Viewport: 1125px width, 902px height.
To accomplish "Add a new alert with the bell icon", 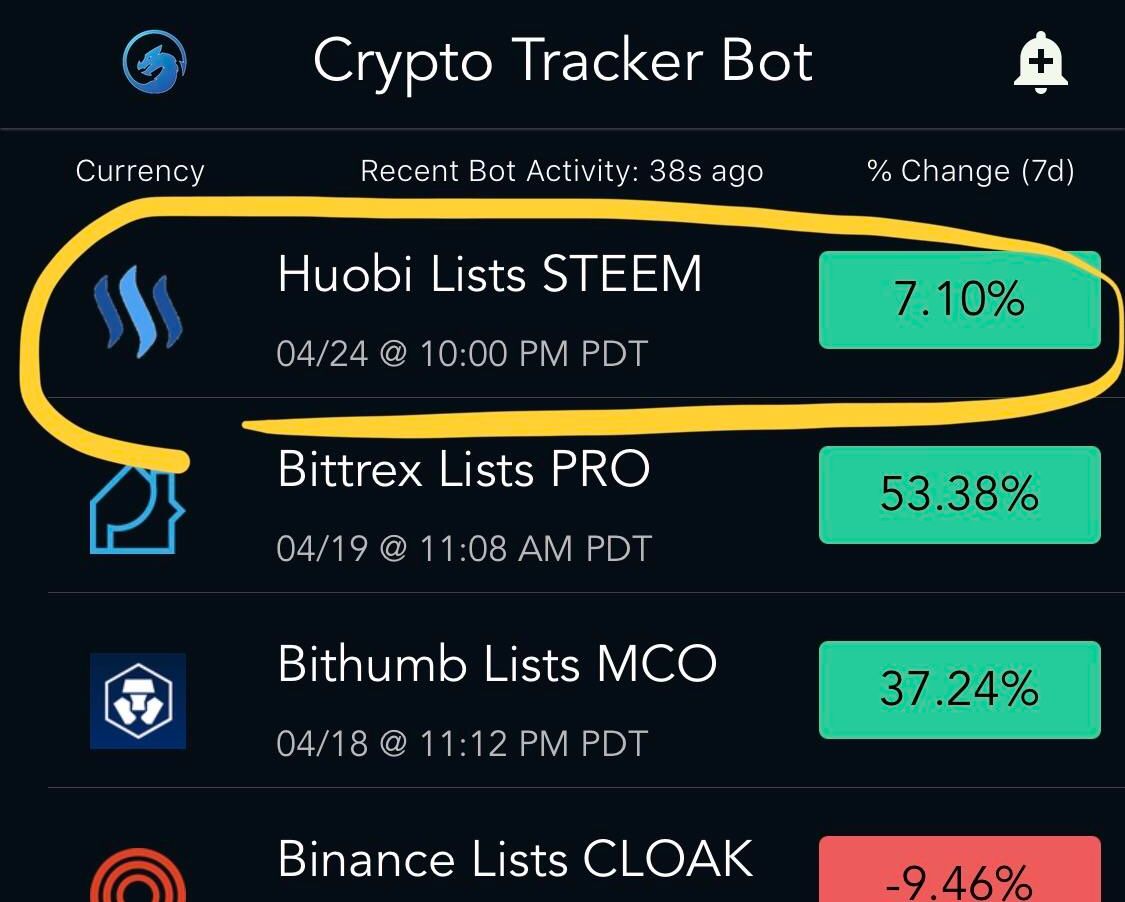I will pos(1040,63).
